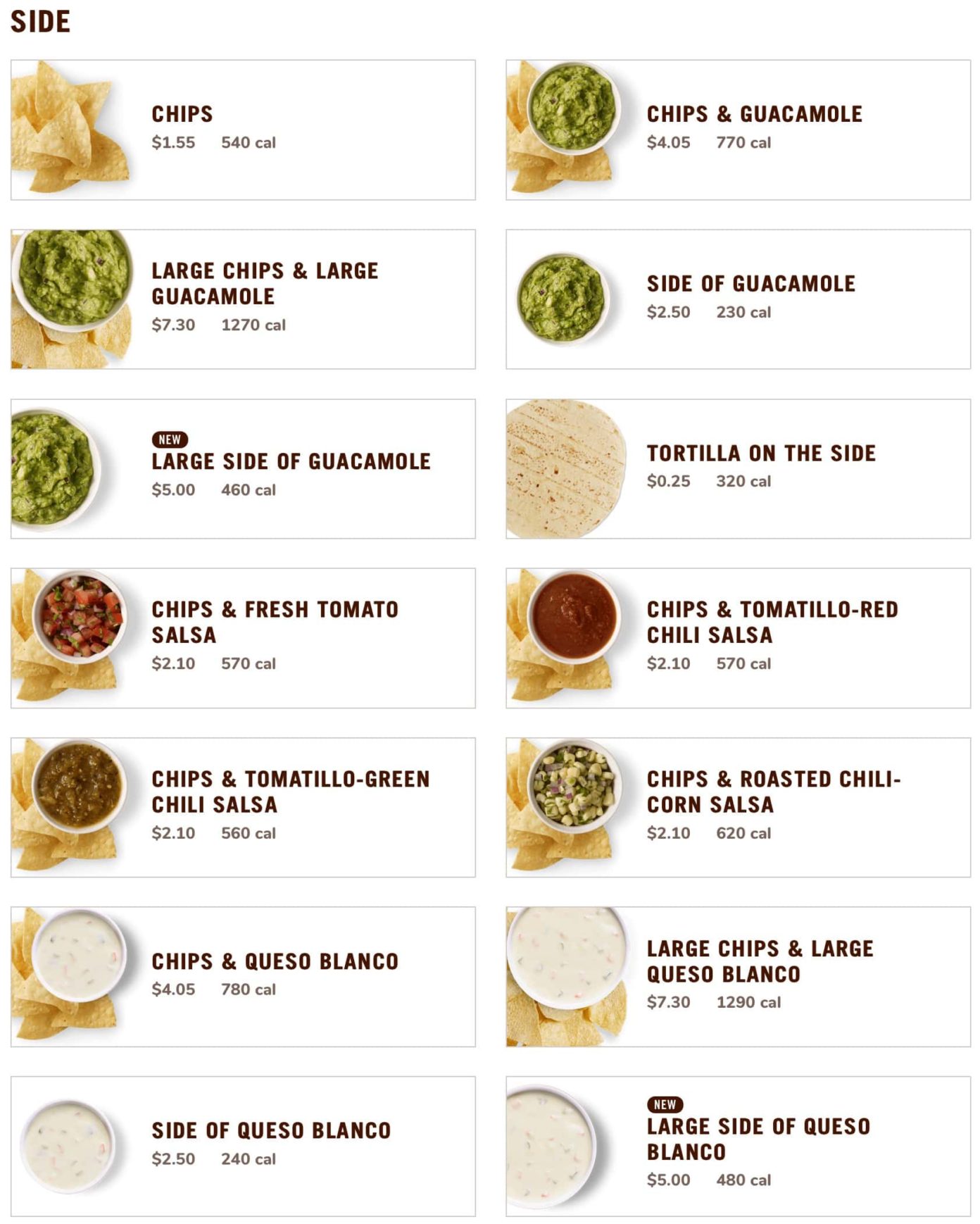980x1224 pixels.
Task: Choose Chips & Tomatillo-Red Chili Salsa
Action: pos(738,637)
